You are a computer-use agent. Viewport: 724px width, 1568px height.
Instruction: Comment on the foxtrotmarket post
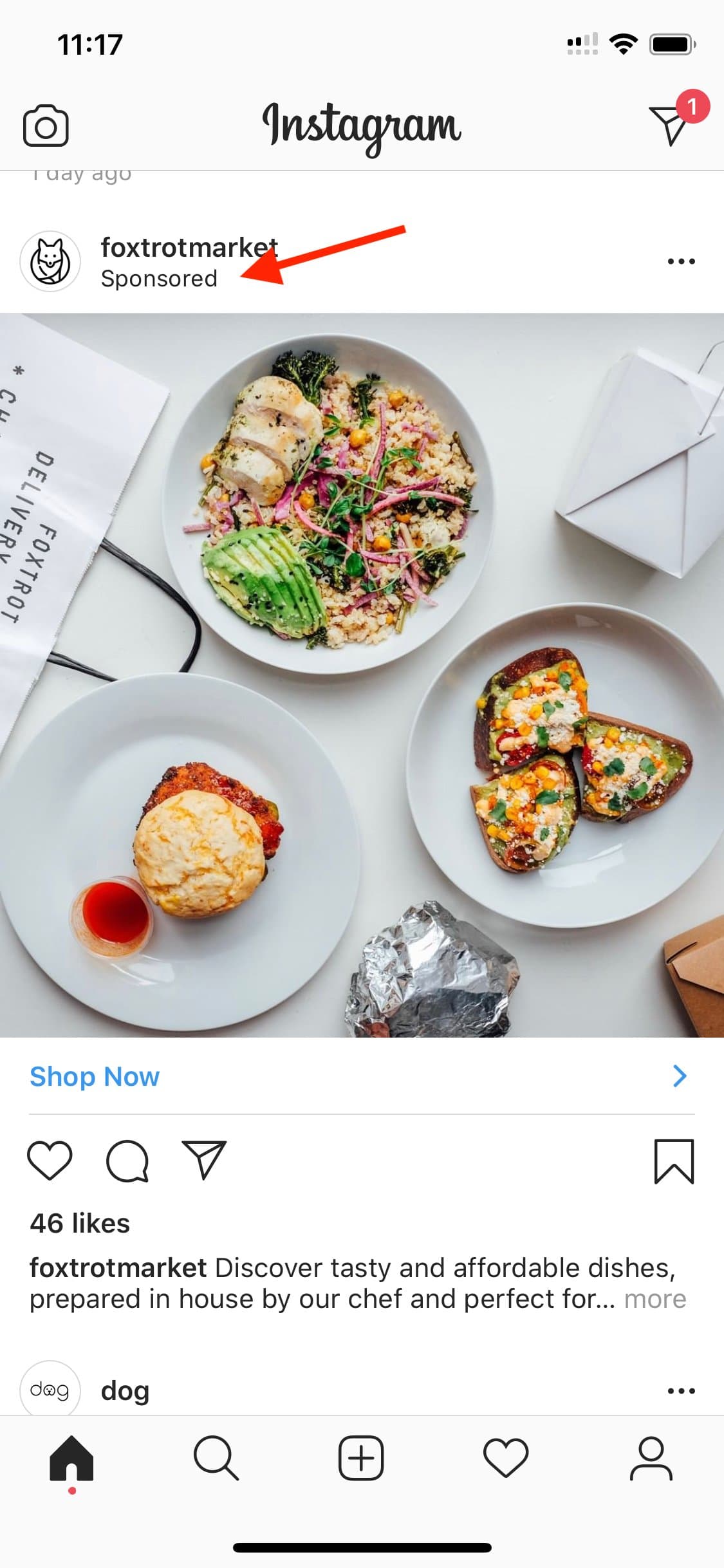[127, 1161]
